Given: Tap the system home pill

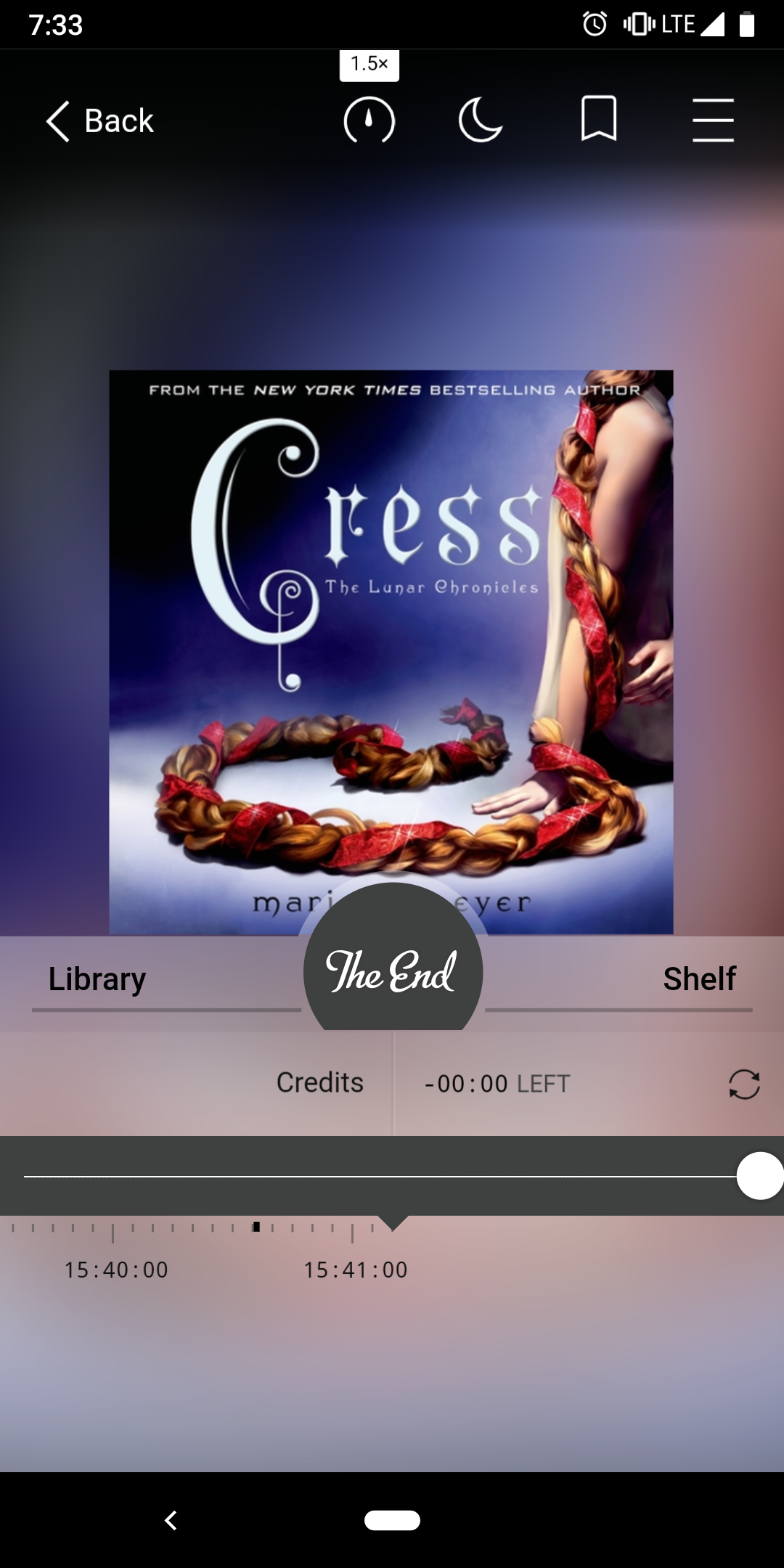Looking at the screenshot, I should pos(392,1520).
